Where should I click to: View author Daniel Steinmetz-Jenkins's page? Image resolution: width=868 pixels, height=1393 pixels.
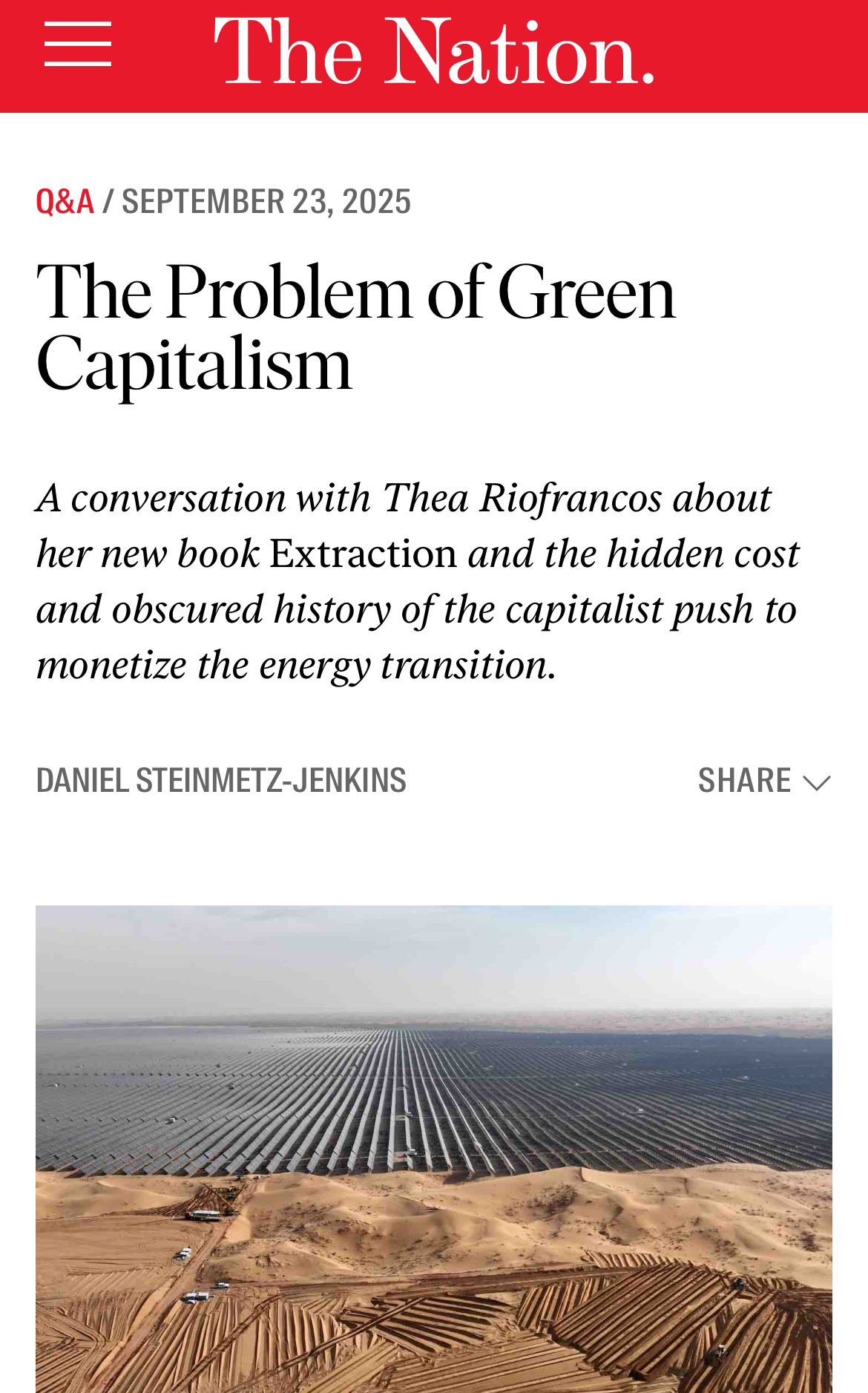coord(221,781)
